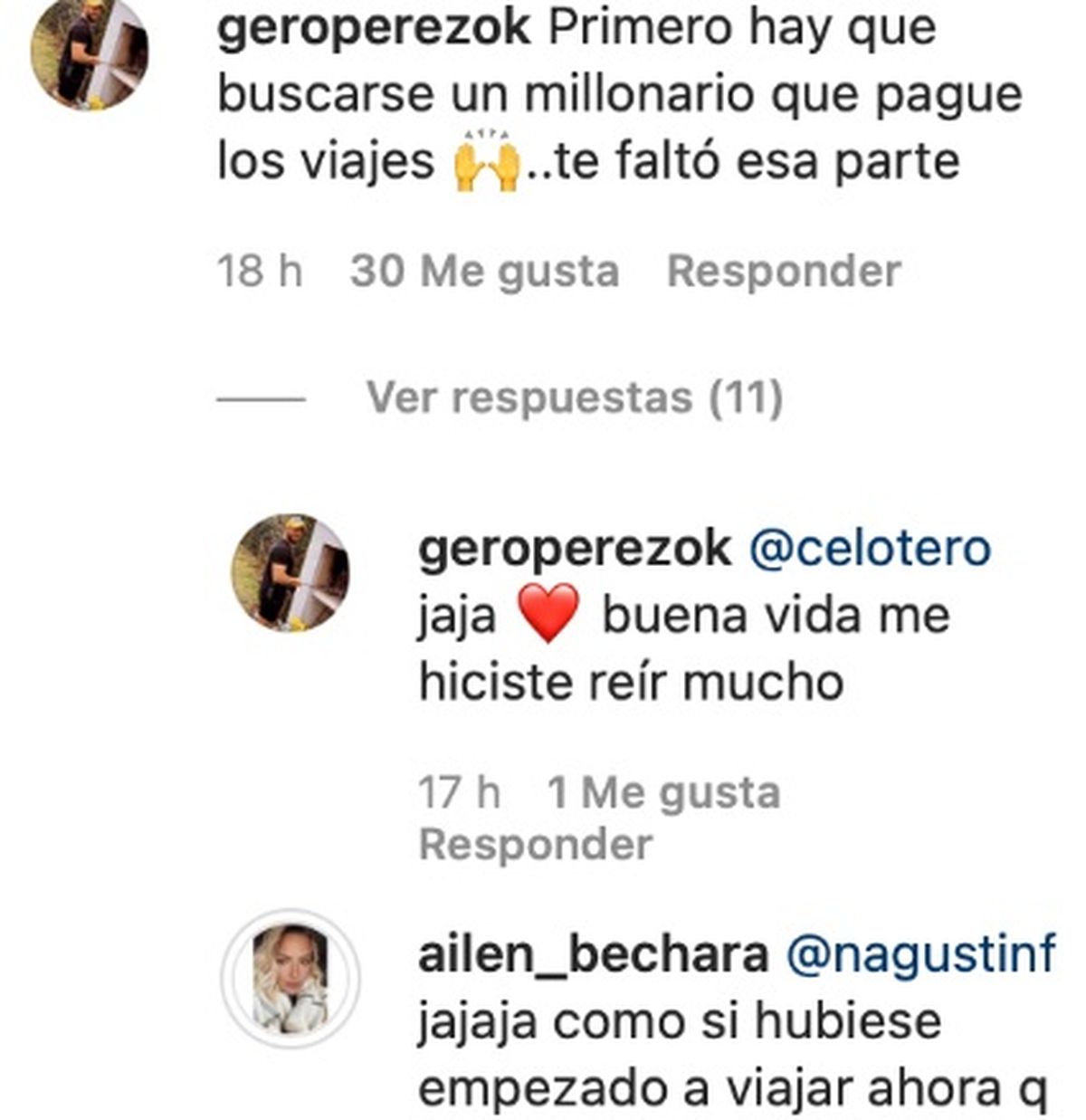Expand Ver respuestas (11)
Image resolution: width=1086 pixels, height=1120 pixels.
(x=574, y=397)
